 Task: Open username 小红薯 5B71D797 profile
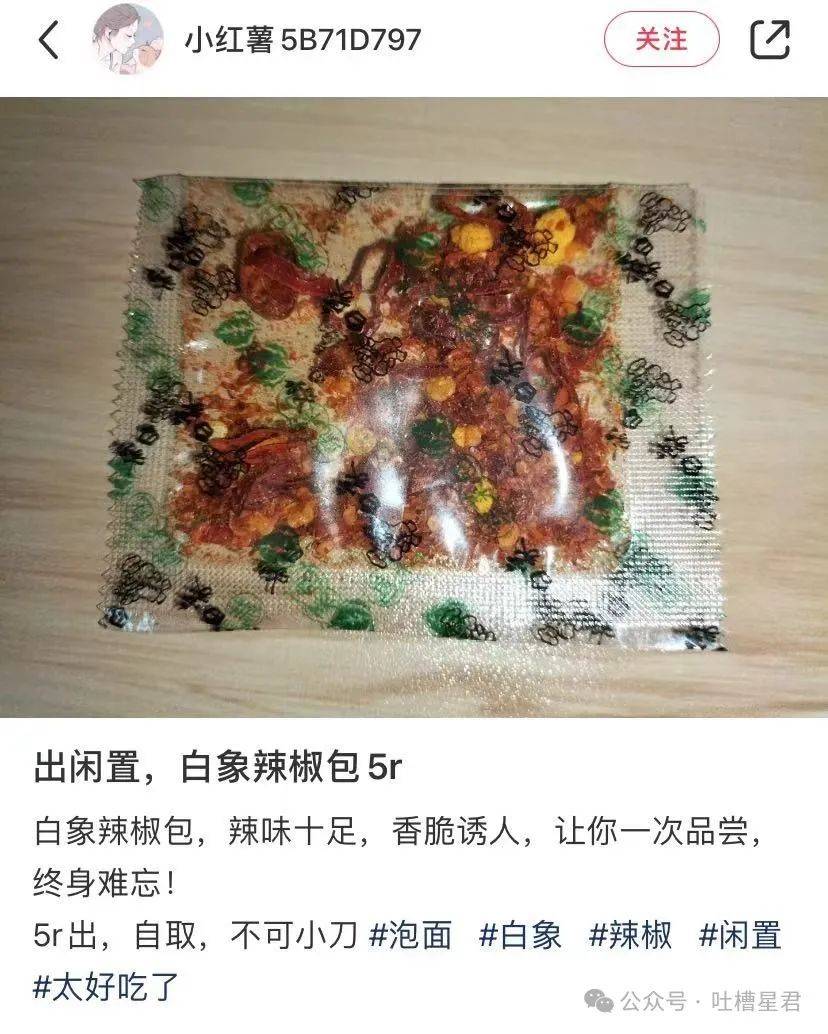(303, 40)
